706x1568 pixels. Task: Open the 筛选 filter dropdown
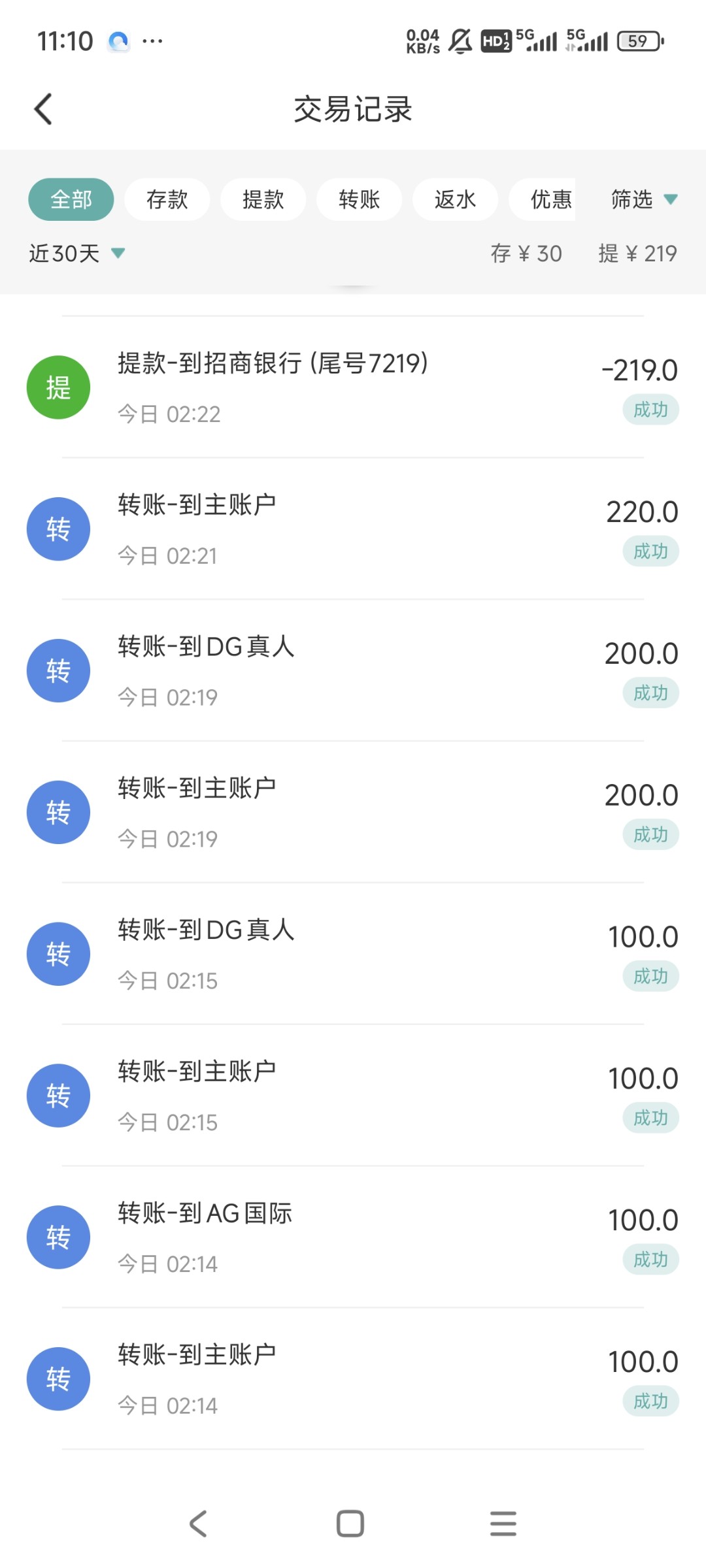pyautogui.click(x=644, y=199)
